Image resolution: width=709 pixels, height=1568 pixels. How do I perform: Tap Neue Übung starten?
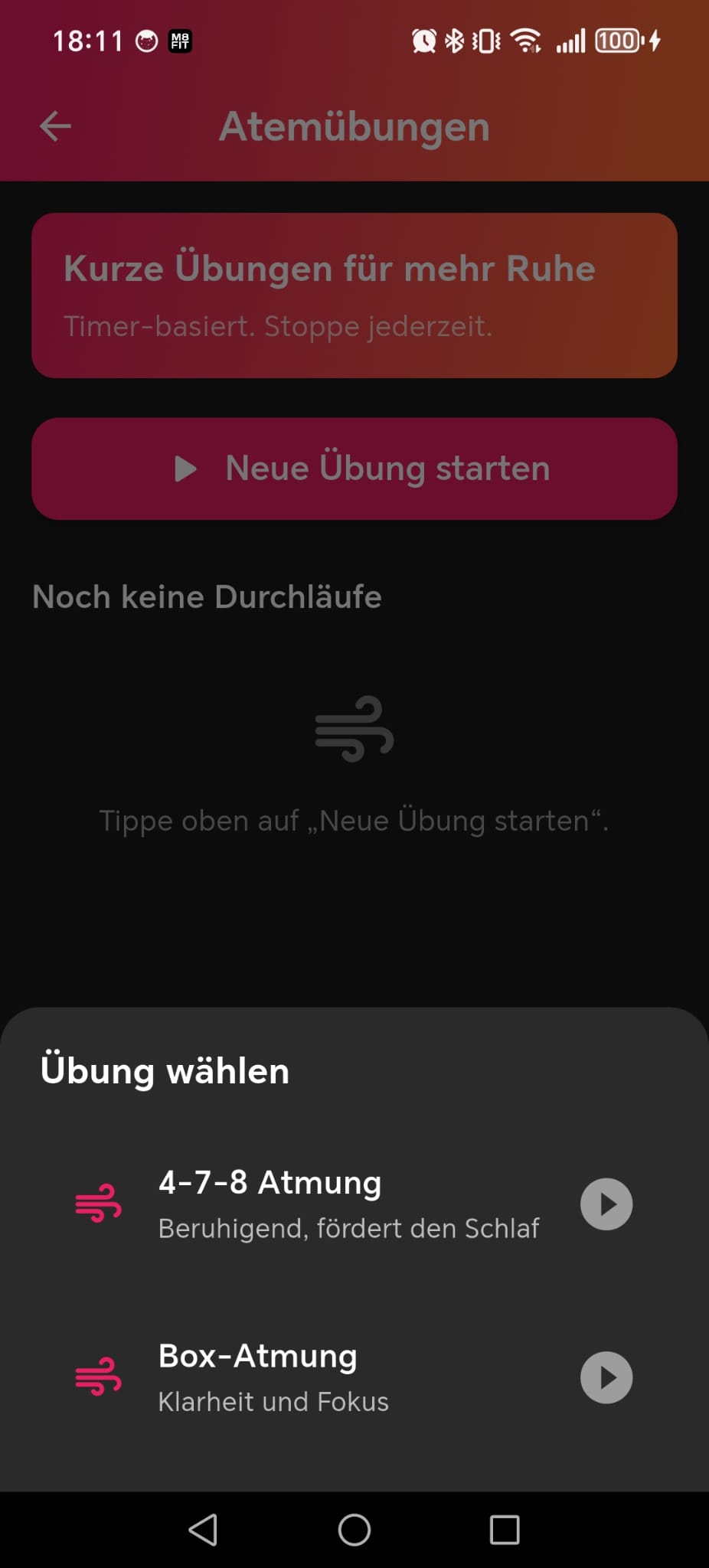[354, 469]
